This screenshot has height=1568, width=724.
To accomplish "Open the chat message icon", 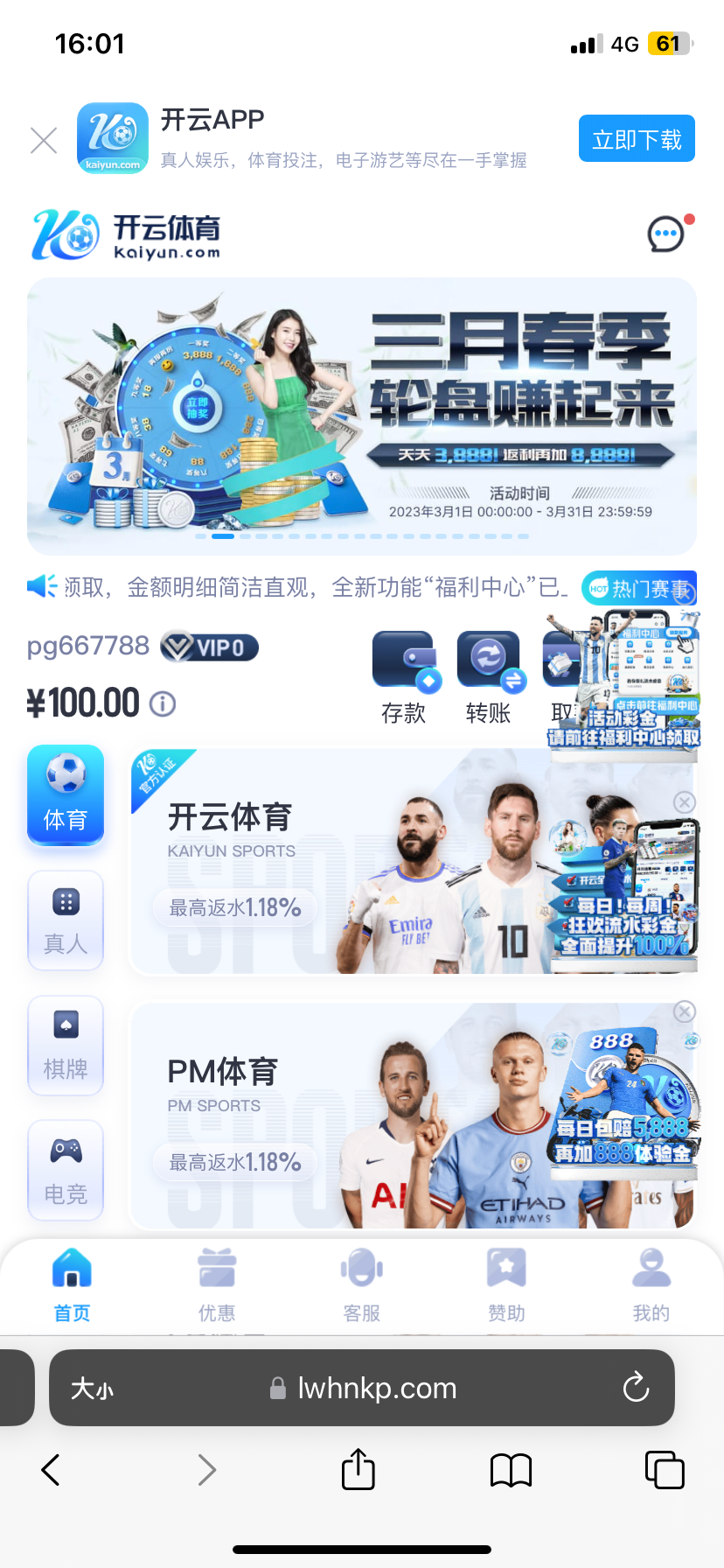I will 666,234.
